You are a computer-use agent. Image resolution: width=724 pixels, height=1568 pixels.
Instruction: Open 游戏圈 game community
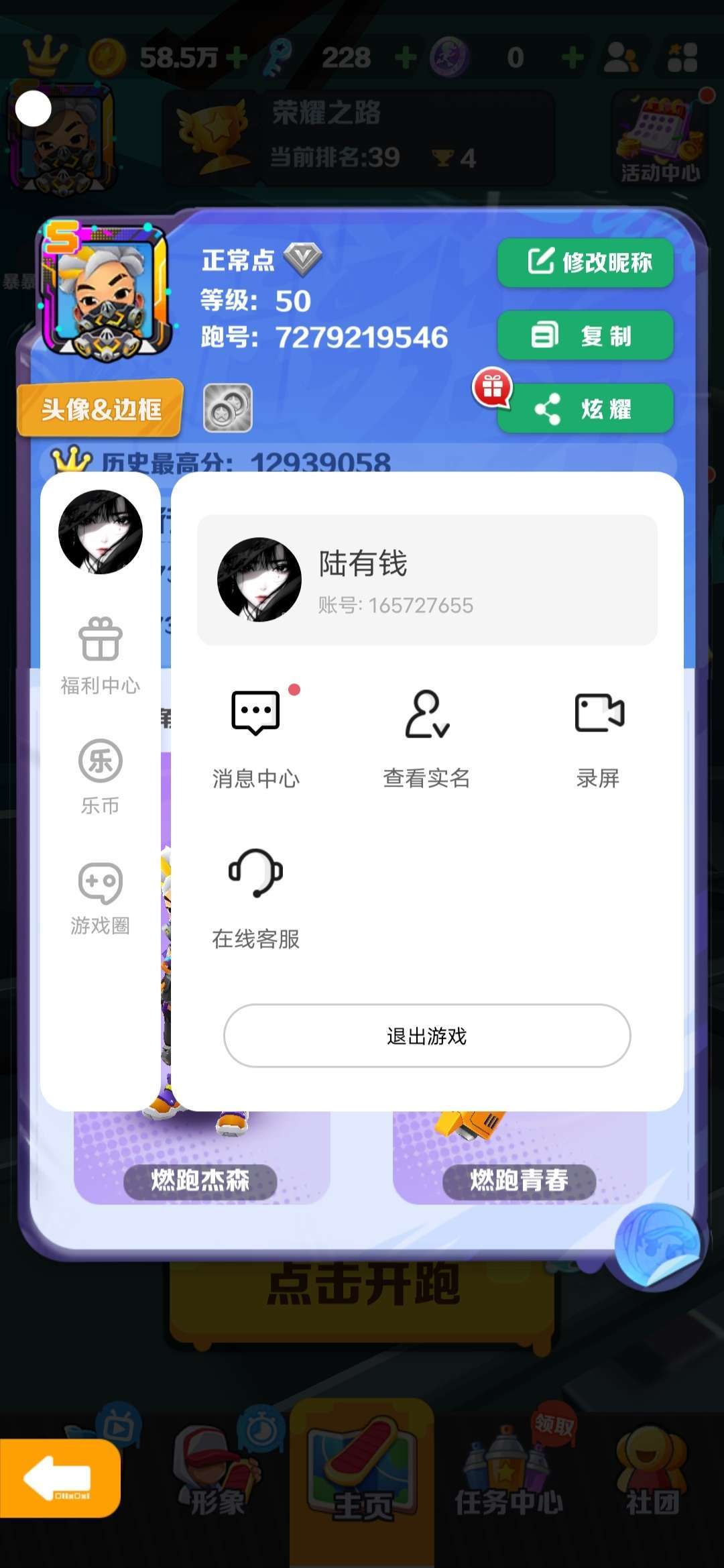tap(101, 897)
